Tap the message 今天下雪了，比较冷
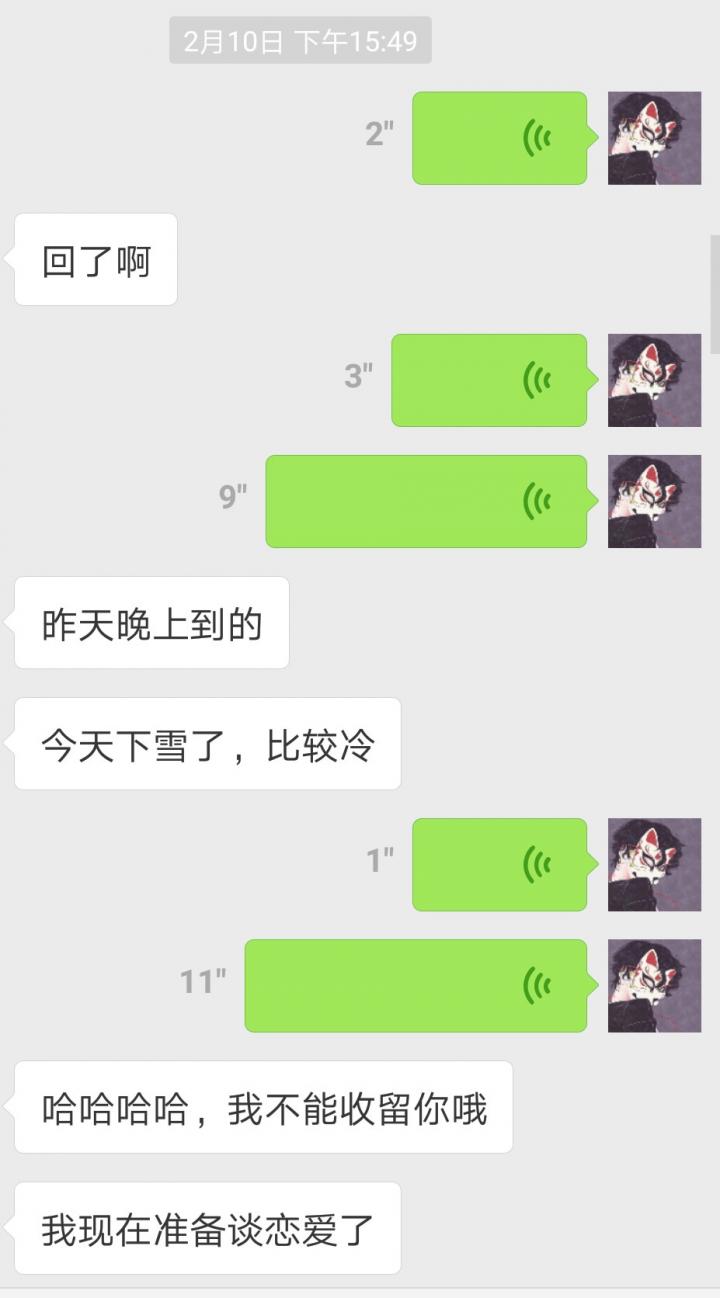 click(208, 742)
